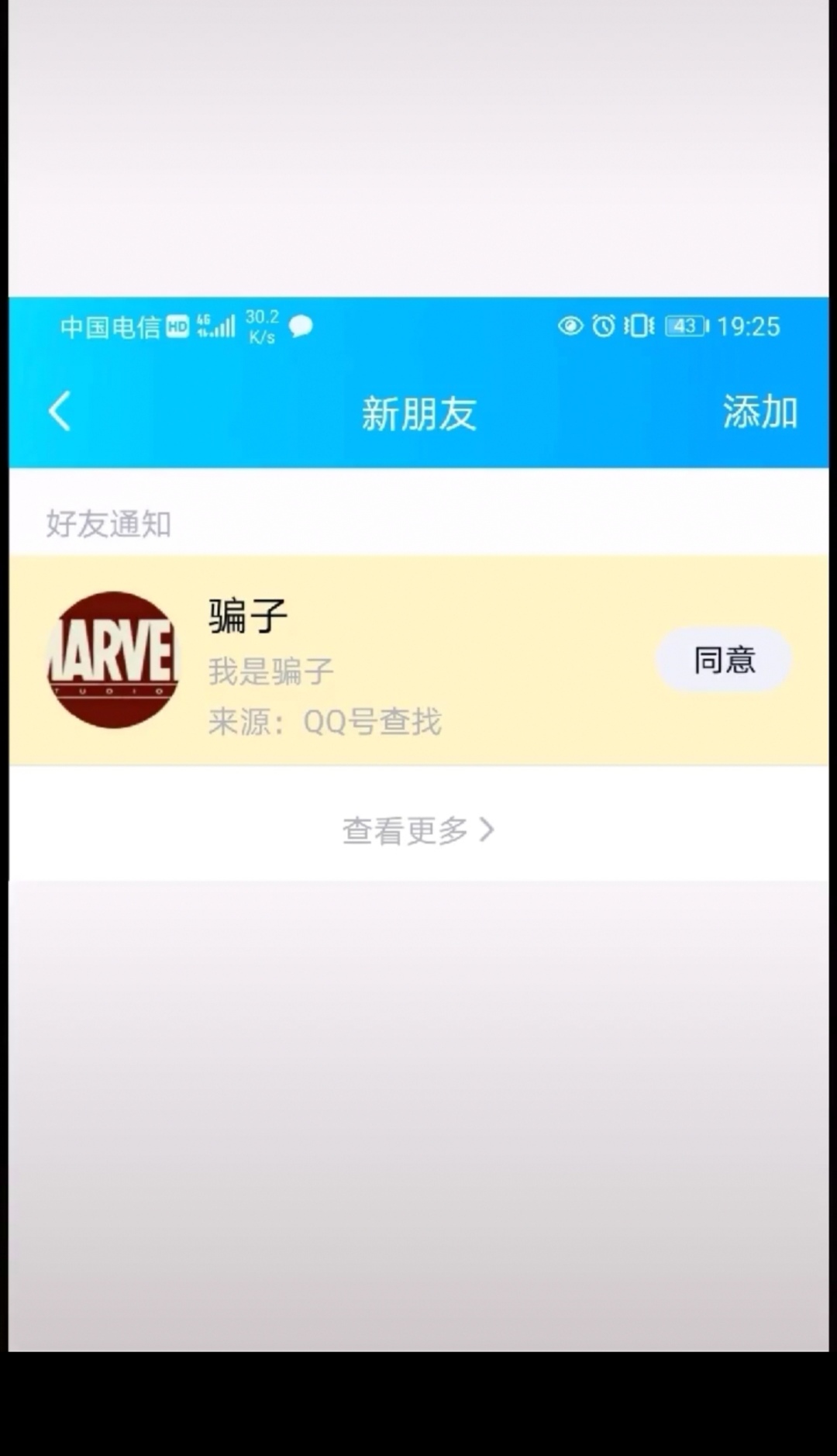Open the 新朋友 page title

click(x=418, y=413)
